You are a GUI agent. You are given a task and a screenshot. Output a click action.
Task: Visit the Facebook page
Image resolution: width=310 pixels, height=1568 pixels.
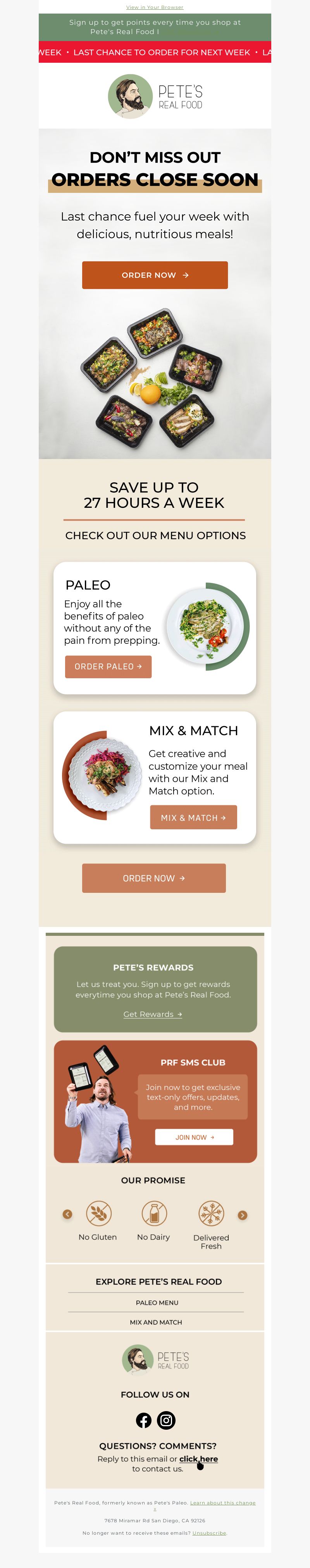point(144,1420)
